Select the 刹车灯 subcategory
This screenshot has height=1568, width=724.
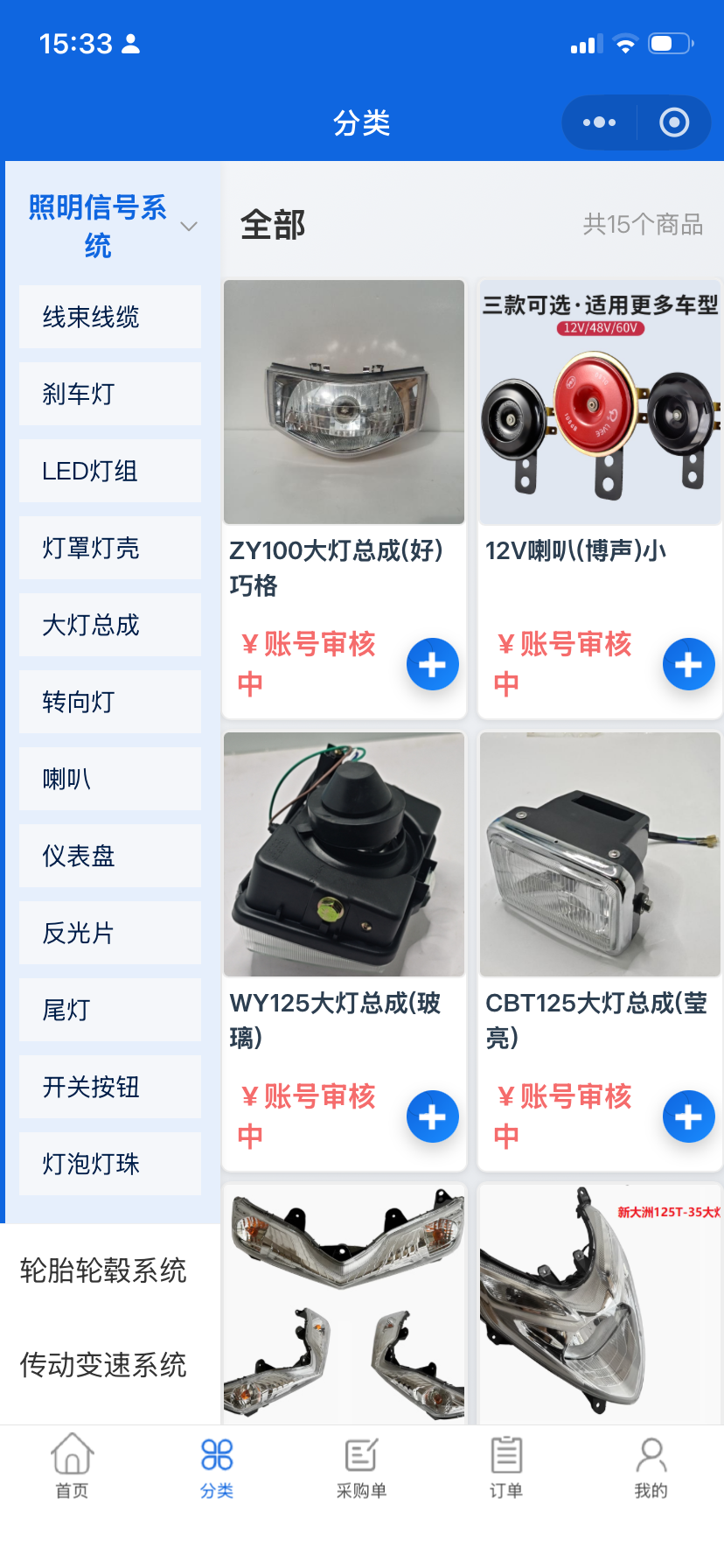point(110,394)
